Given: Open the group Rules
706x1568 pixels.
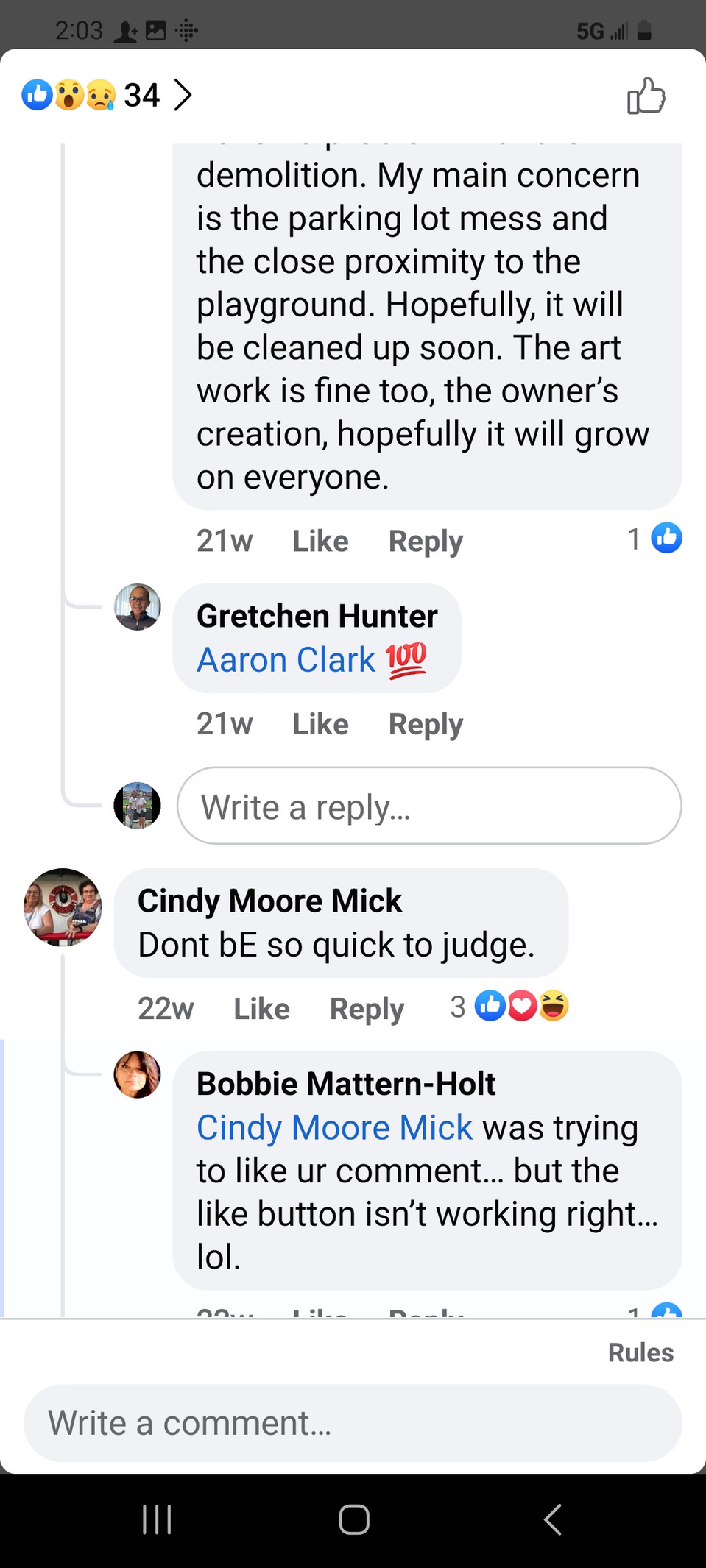Looking at the screenshot, I should click(x=640, y=1352).
